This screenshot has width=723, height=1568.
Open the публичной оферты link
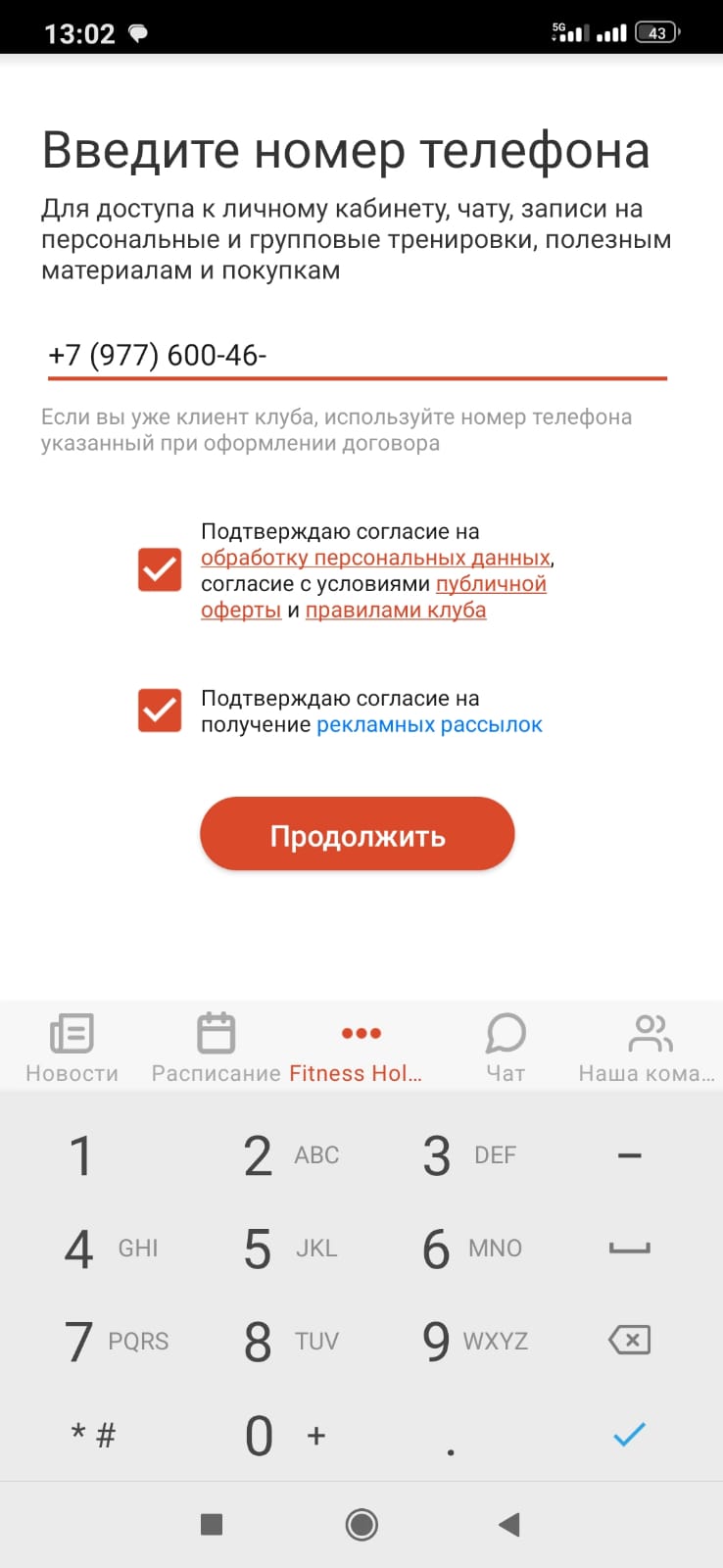(491, 584)
